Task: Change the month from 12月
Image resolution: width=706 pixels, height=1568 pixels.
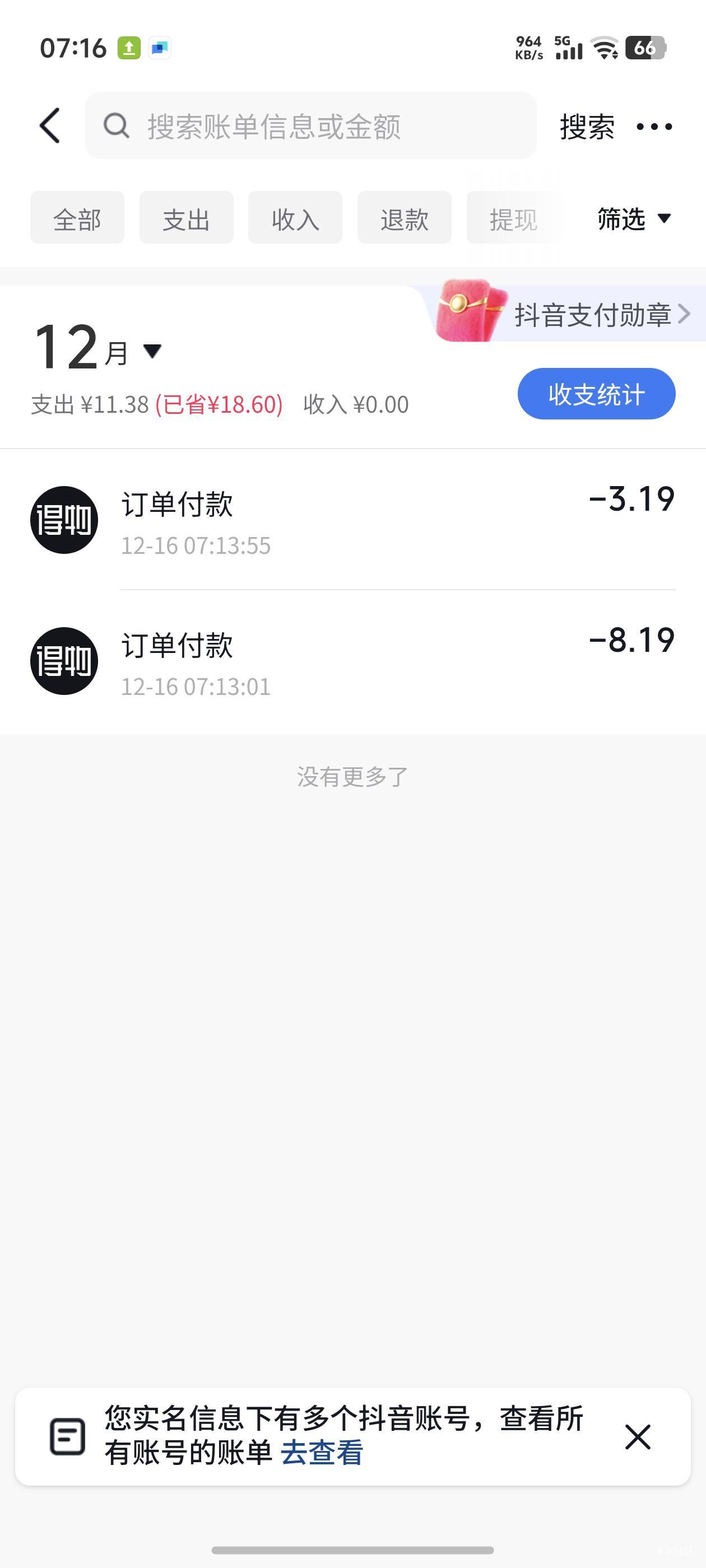Action: [x=97, y=349]
